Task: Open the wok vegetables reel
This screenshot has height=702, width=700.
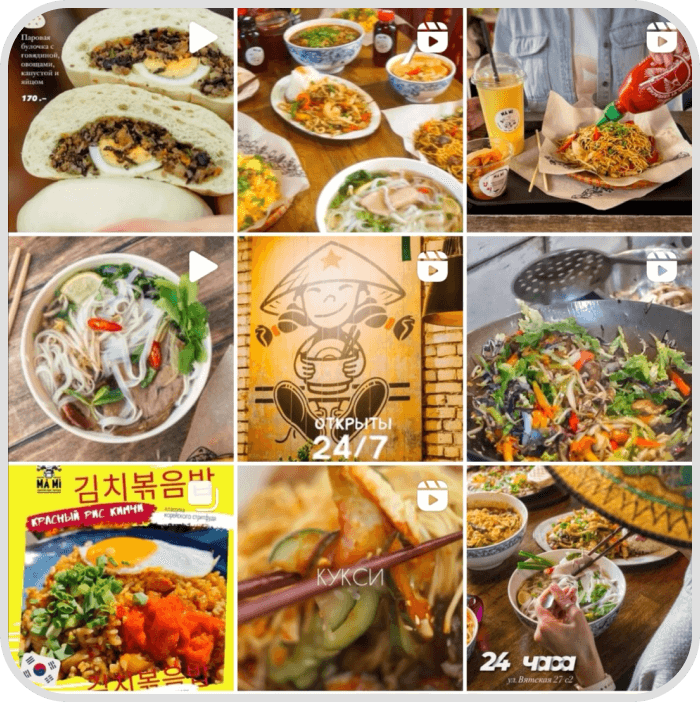Action: tap(579, 348)
